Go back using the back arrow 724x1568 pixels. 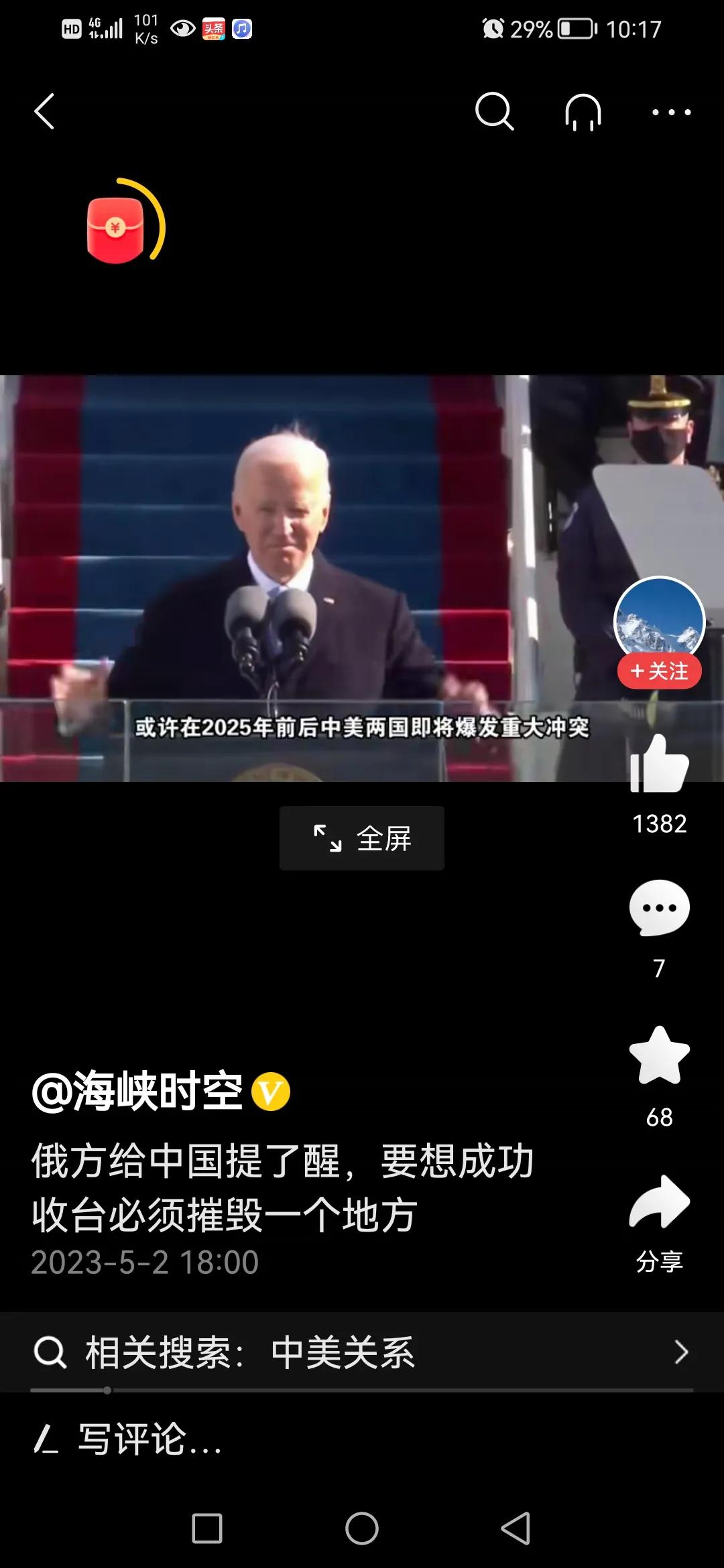coord(46,112)
